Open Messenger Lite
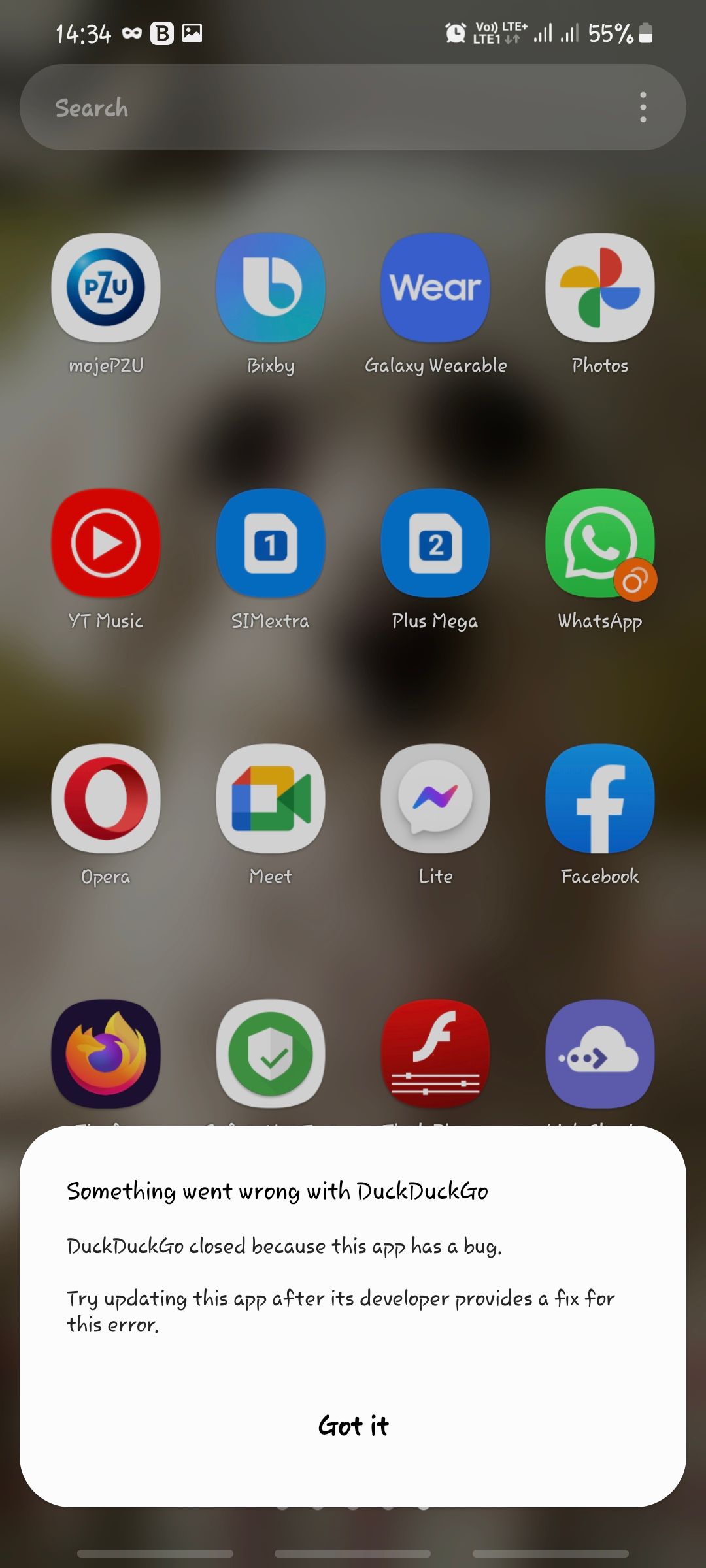This screenshot has height=1568, width=706. (x=435, y=798)
